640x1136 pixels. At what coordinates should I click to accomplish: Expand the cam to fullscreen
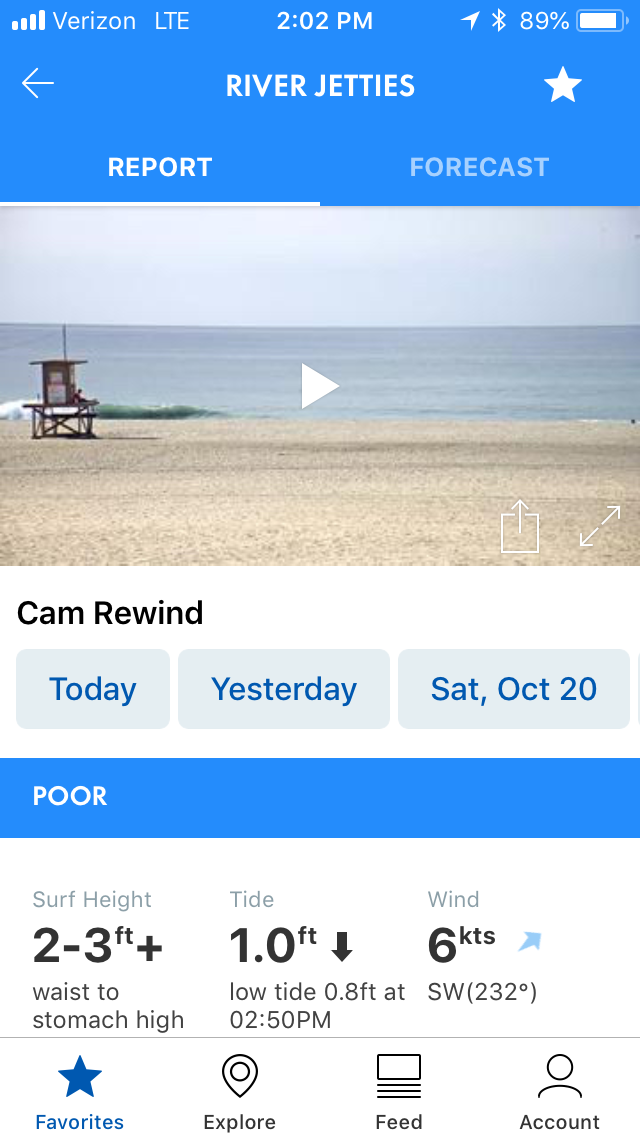(600, 526)
